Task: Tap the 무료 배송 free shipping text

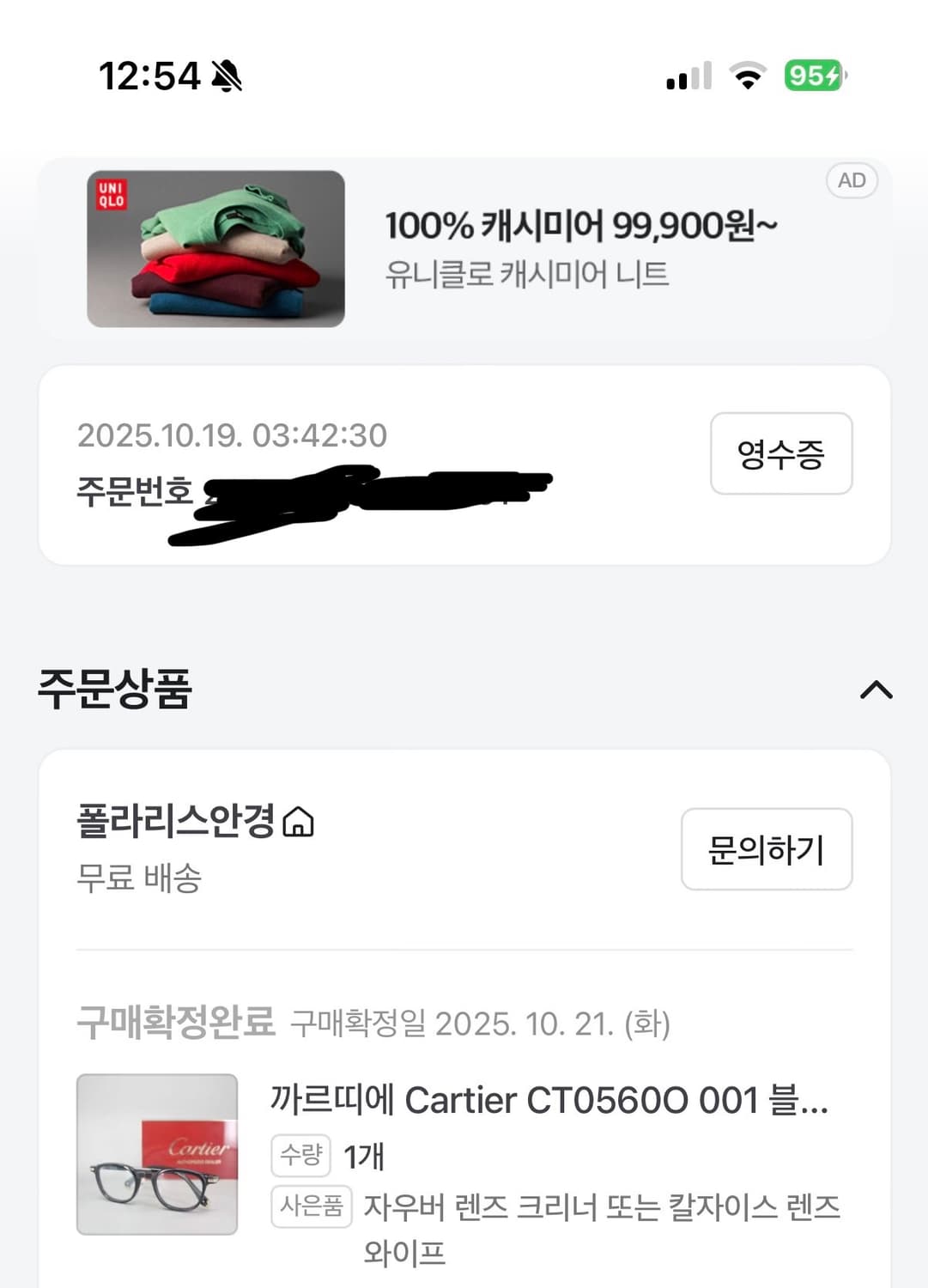Action: tap(142, 878)
